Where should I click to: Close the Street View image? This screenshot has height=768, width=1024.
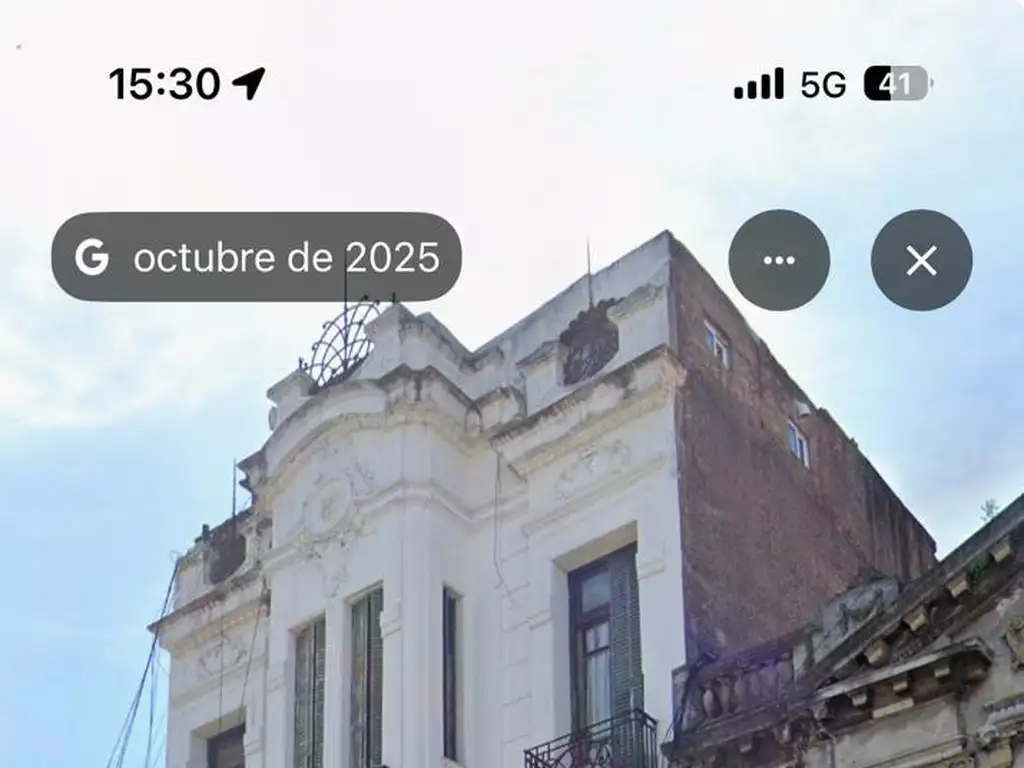click(921, 260)
